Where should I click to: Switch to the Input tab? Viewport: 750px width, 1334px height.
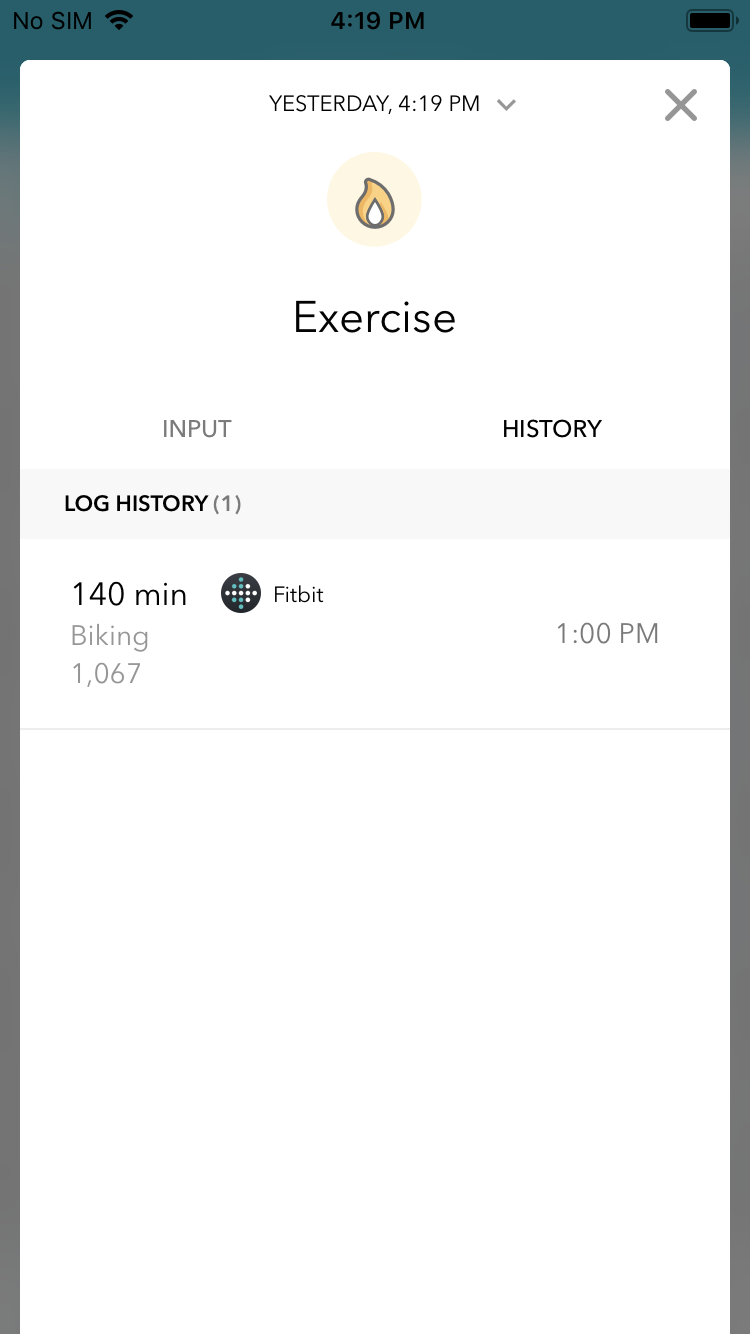197,429
